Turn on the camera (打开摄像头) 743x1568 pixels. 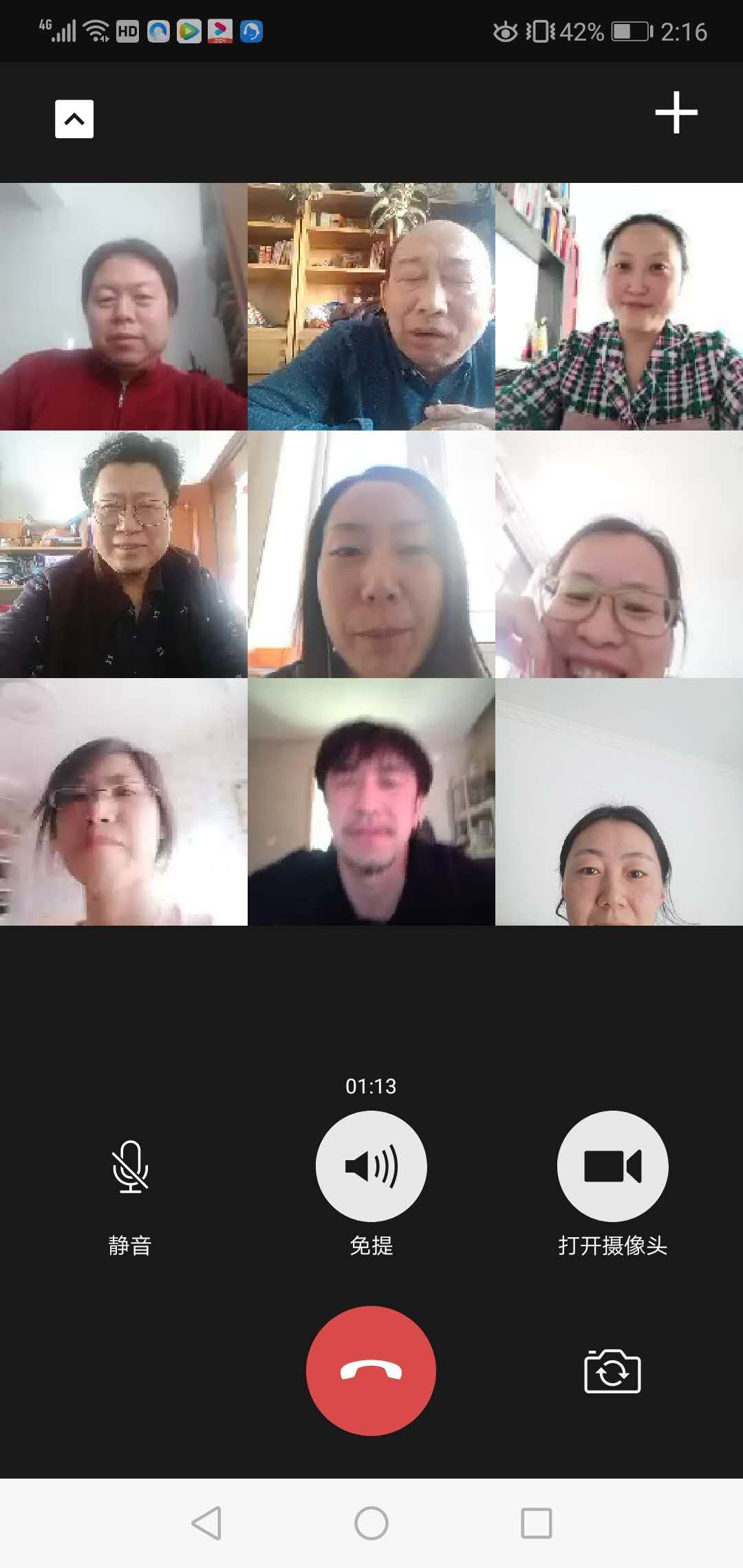pyautogui.click(x=612, y=1166)
